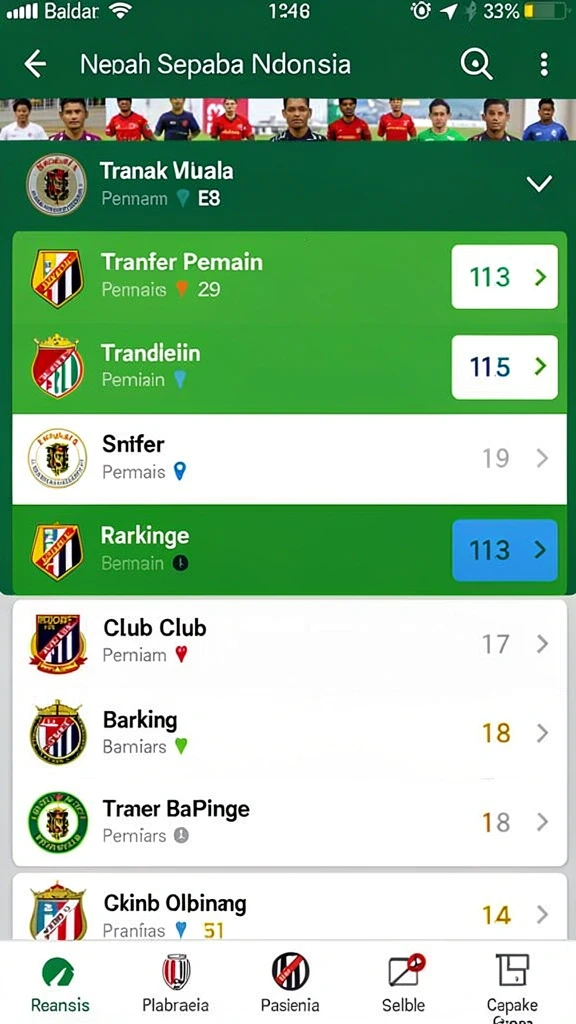The height and width of the screenshot is (1024, 576).
Task: Select the Barking row
Action: 289,733
